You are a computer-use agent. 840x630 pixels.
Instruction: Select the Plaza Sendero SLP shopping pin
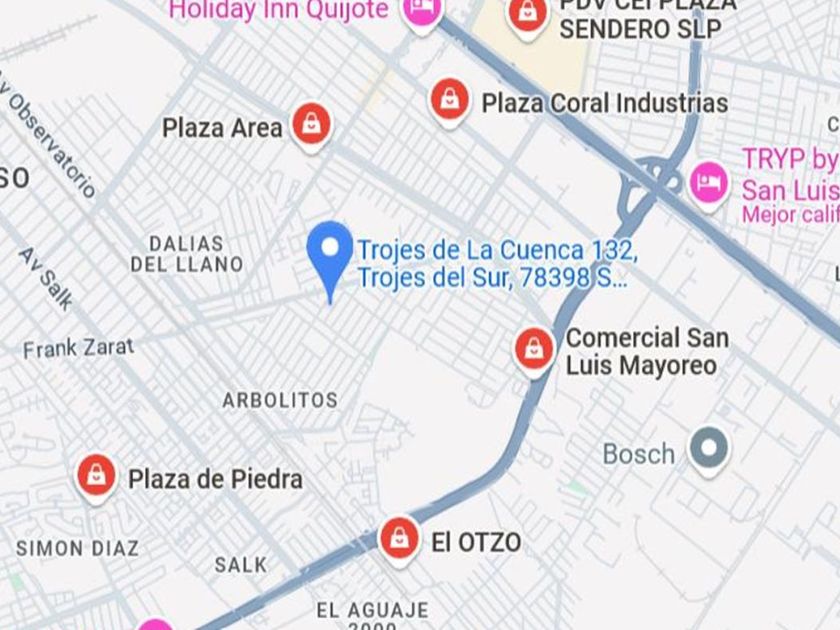[526, 14]
